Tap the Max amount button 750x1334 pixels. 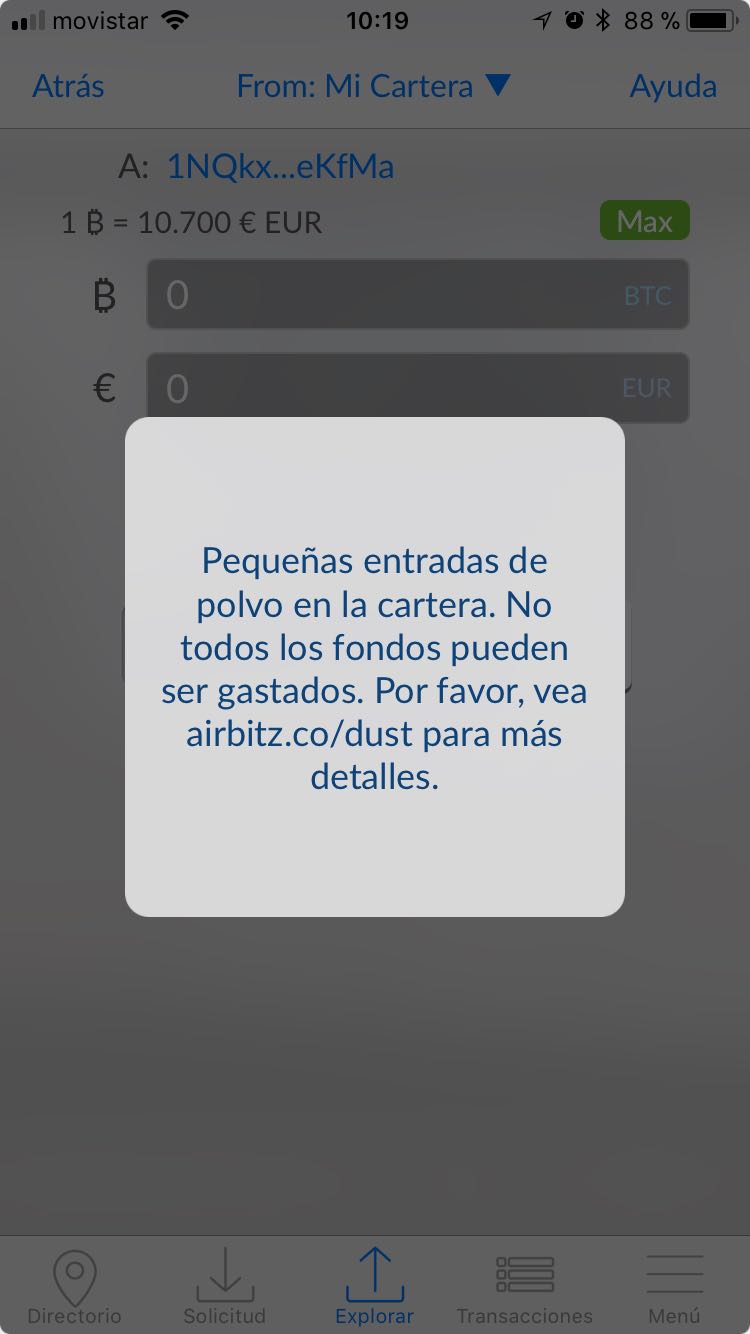(x=645, y=221)
